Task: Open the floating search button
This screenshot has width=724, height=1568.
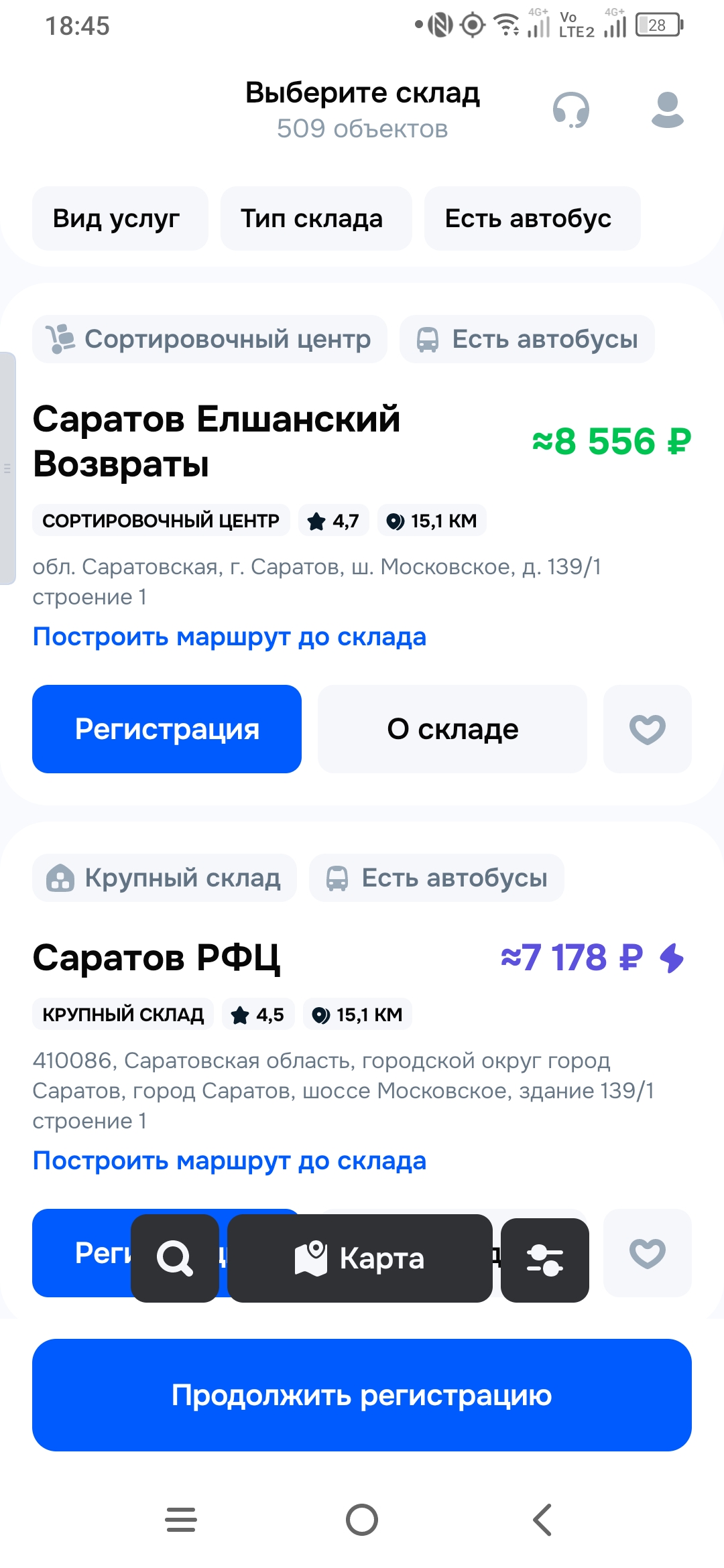Action: (175, 1258)
